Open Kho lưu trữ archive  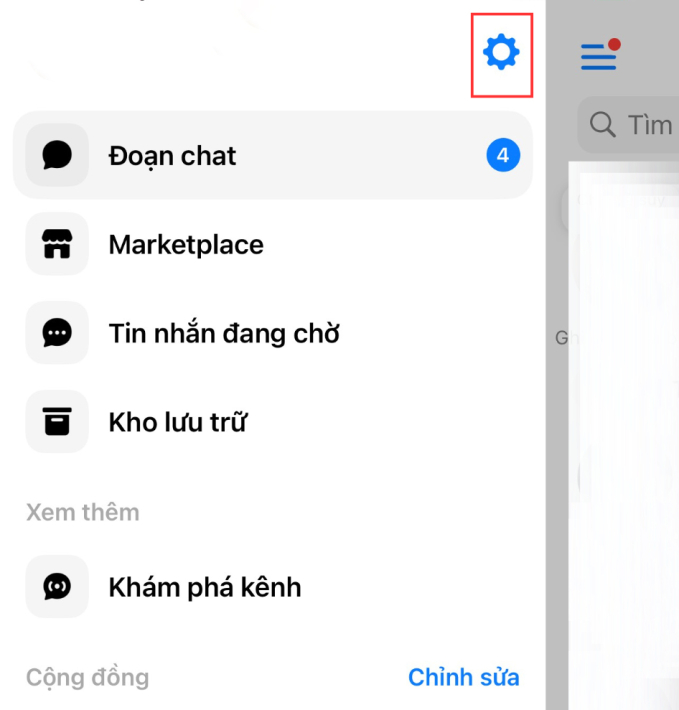coord(177,422)
